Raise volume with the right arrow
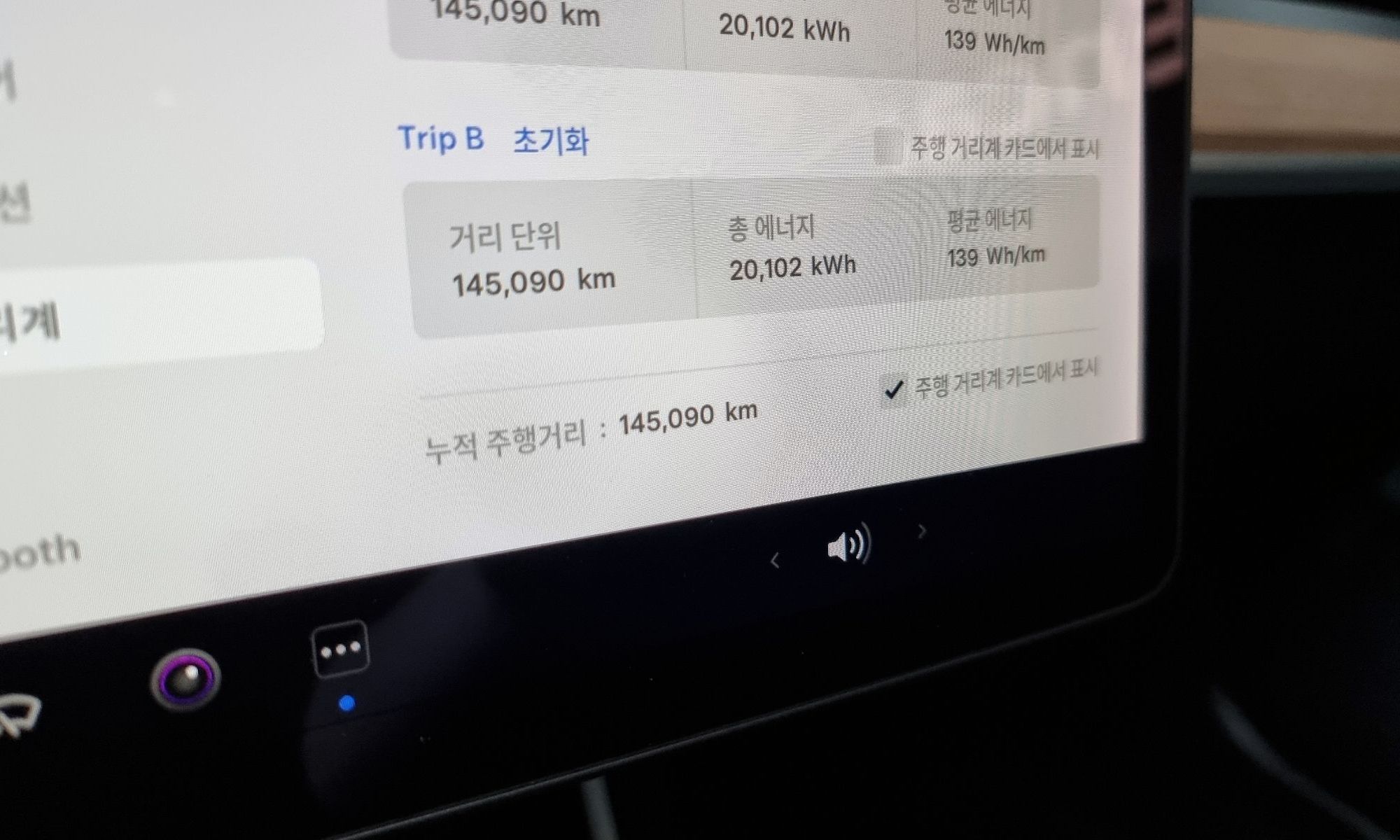The height and width of the screenshot is (840, 1400). pos(922,532)
